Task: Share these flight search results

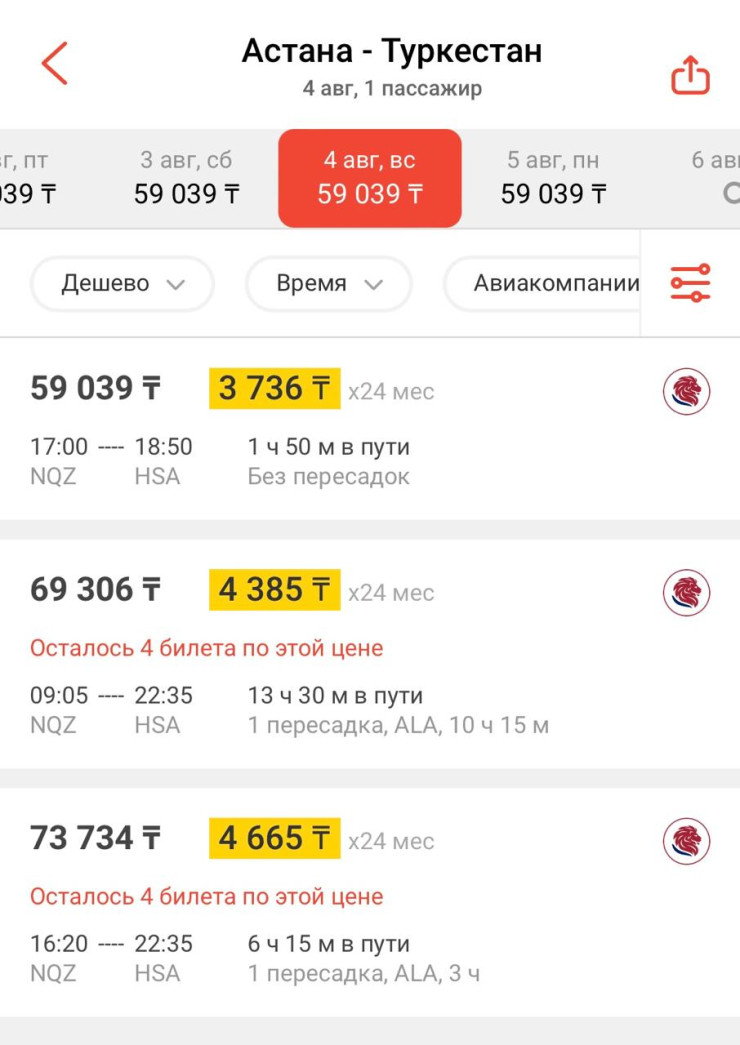Action: point(689,75)
